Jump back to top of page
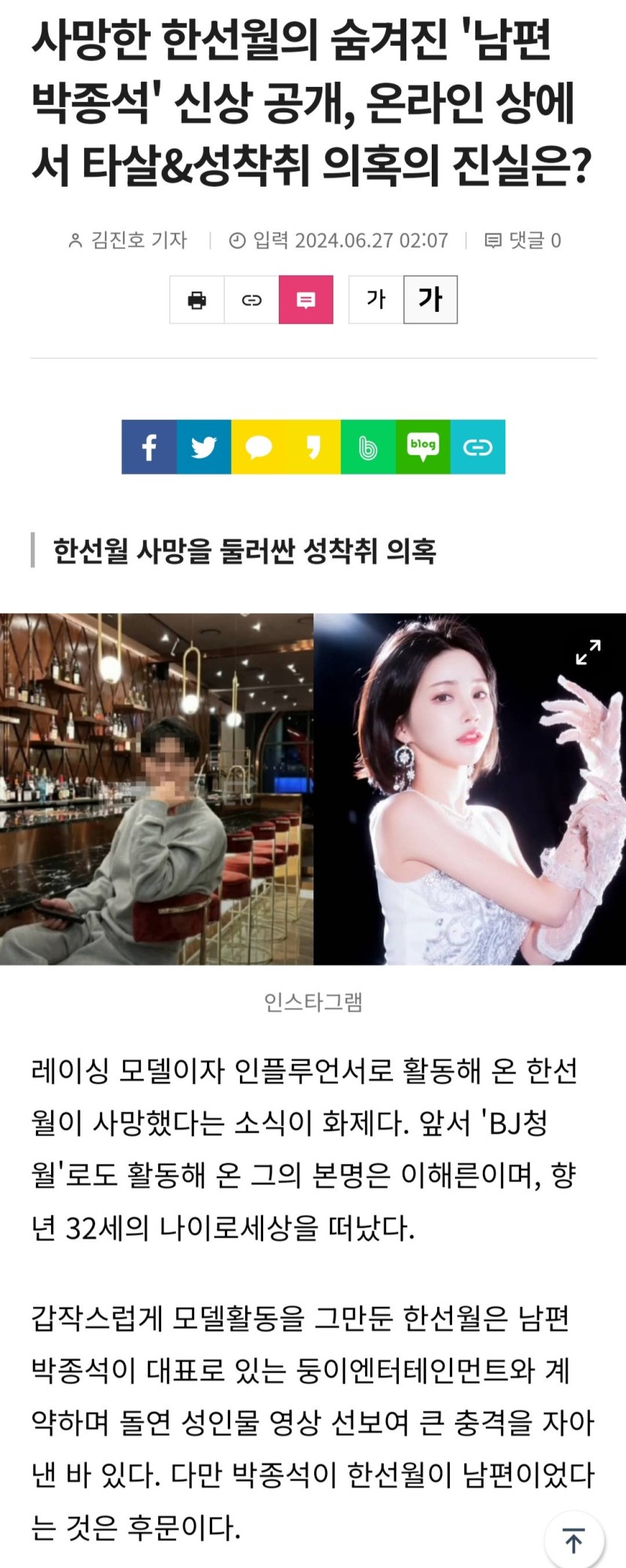Screen dimensions: 626x1568 coord(574,1541)
